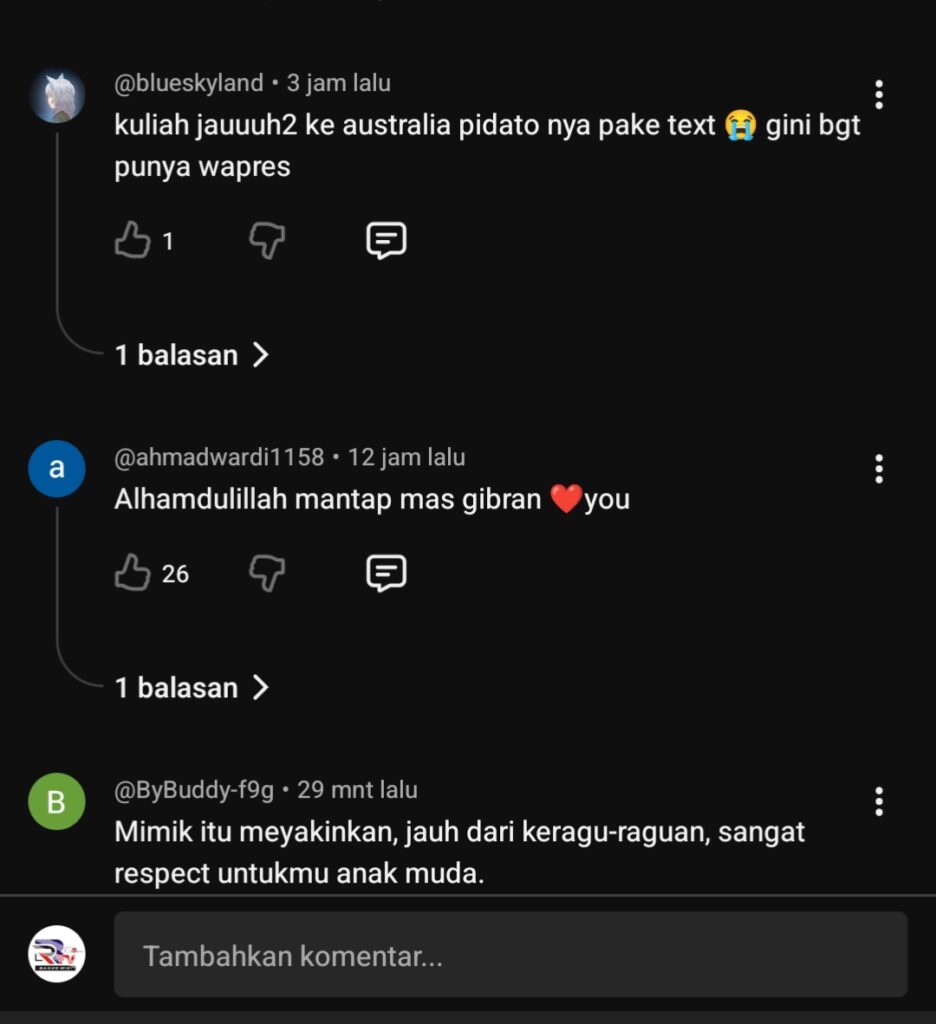Image resolution: width=936 pixels, height=1024 pixels.
Task: Open options menu for @ByBuddy-f9g's comment
Action: (x=878, y=801)
